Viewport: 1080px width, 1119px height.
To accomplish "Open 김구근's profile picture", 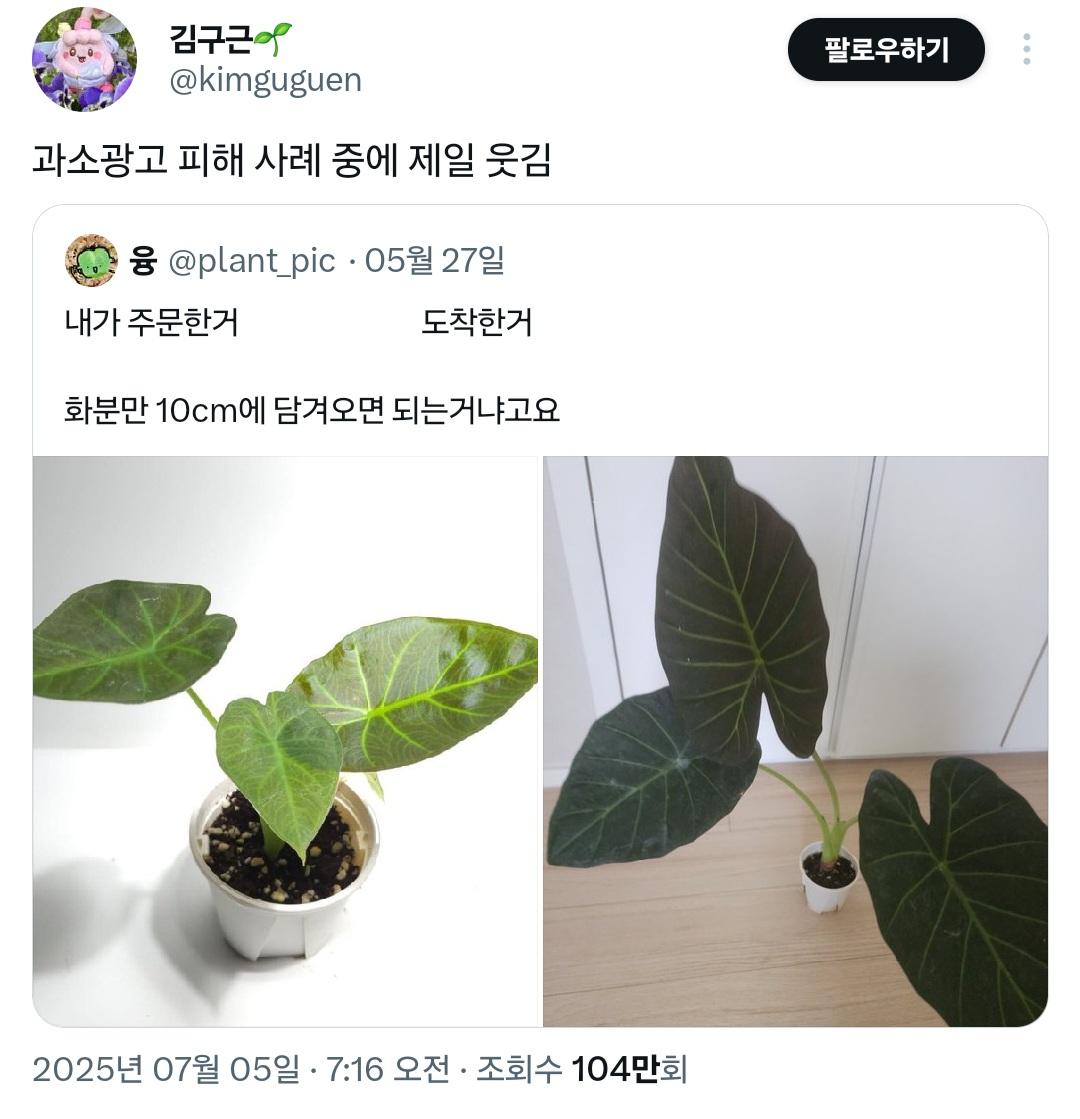I will (85, 59).
